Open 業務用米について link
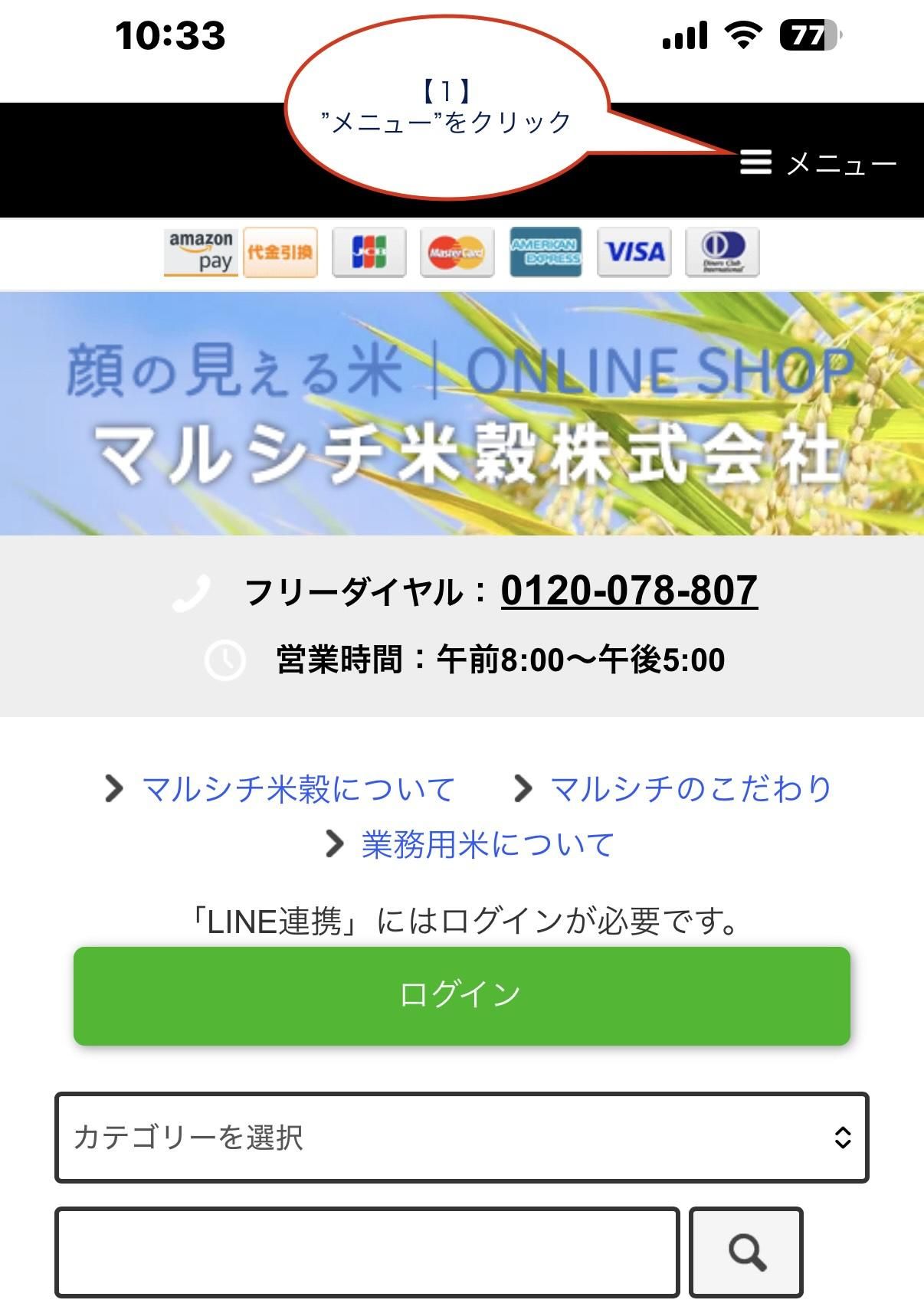 click(x=487, y=844)
